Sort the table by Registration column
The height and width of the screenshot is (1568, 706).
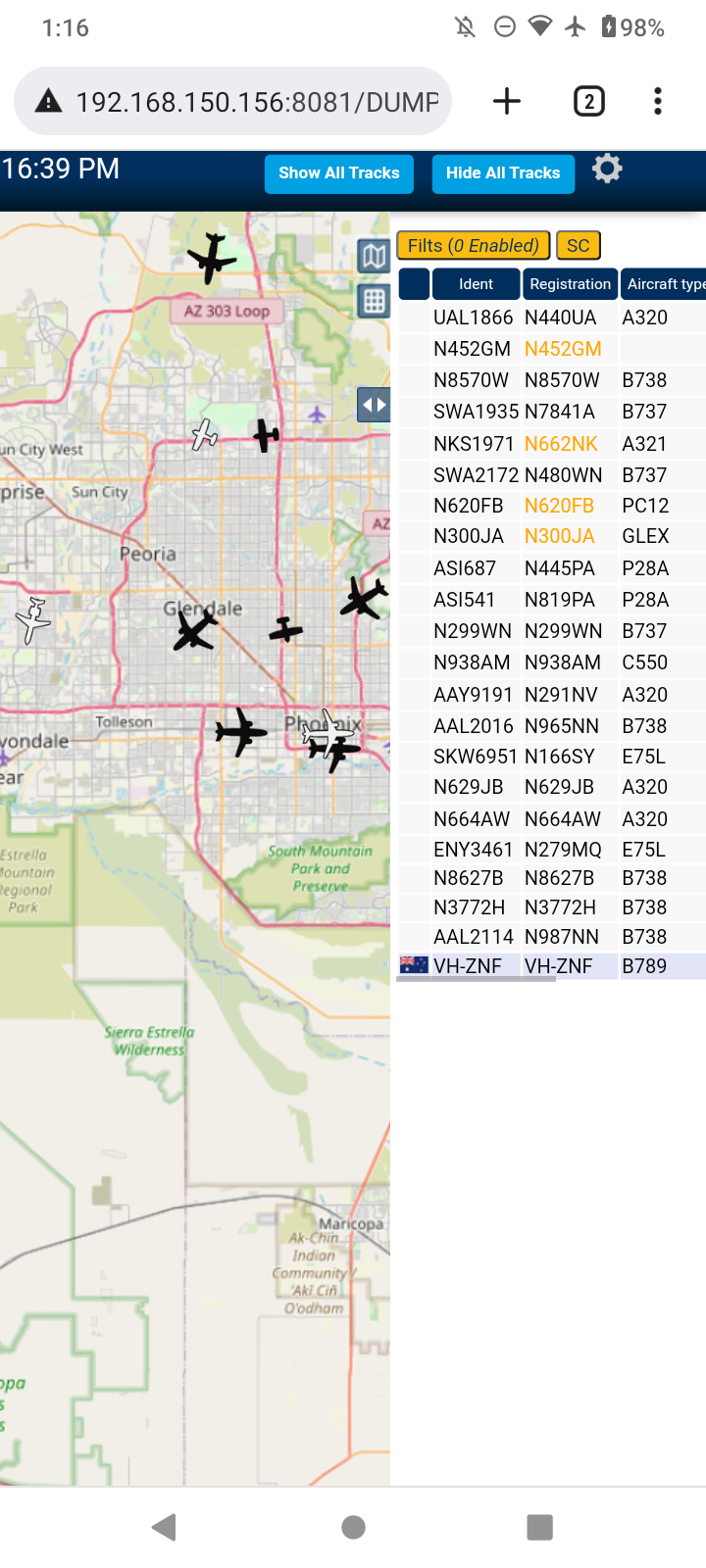click(570, 284)
